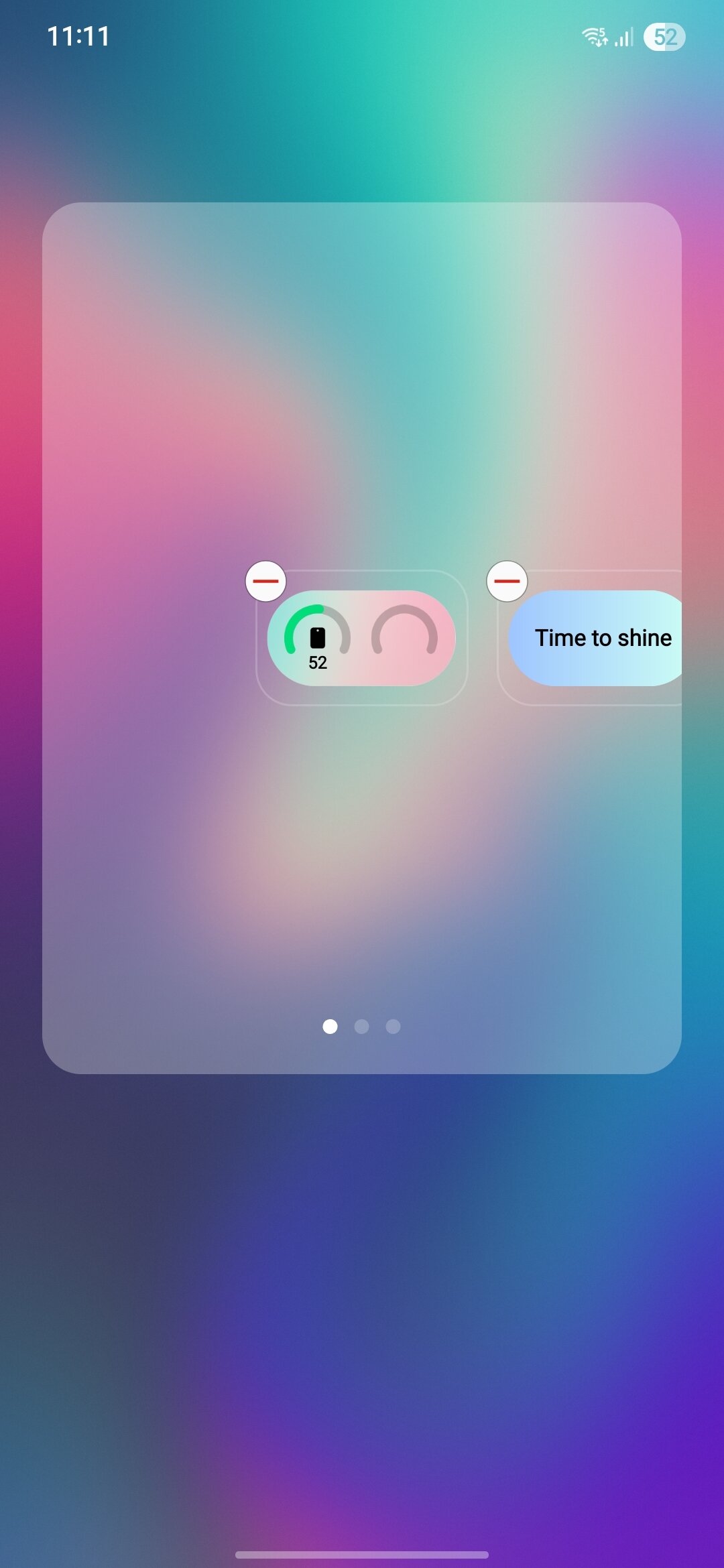724x1568 pixels.
Task: Select the first page indicator dot
Action: point(330,1027)
